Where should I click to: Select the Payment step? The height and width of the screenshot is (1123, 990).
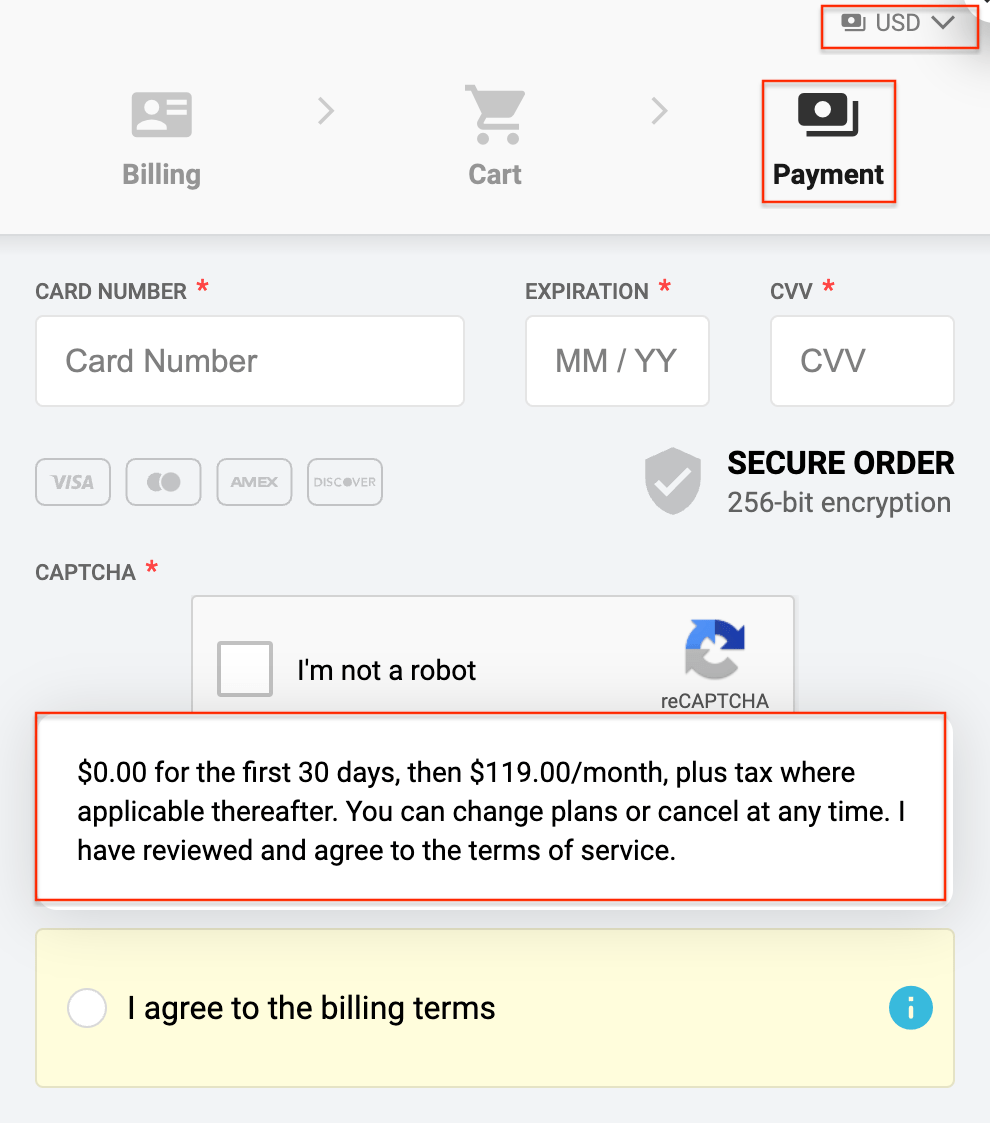point(828,142)
